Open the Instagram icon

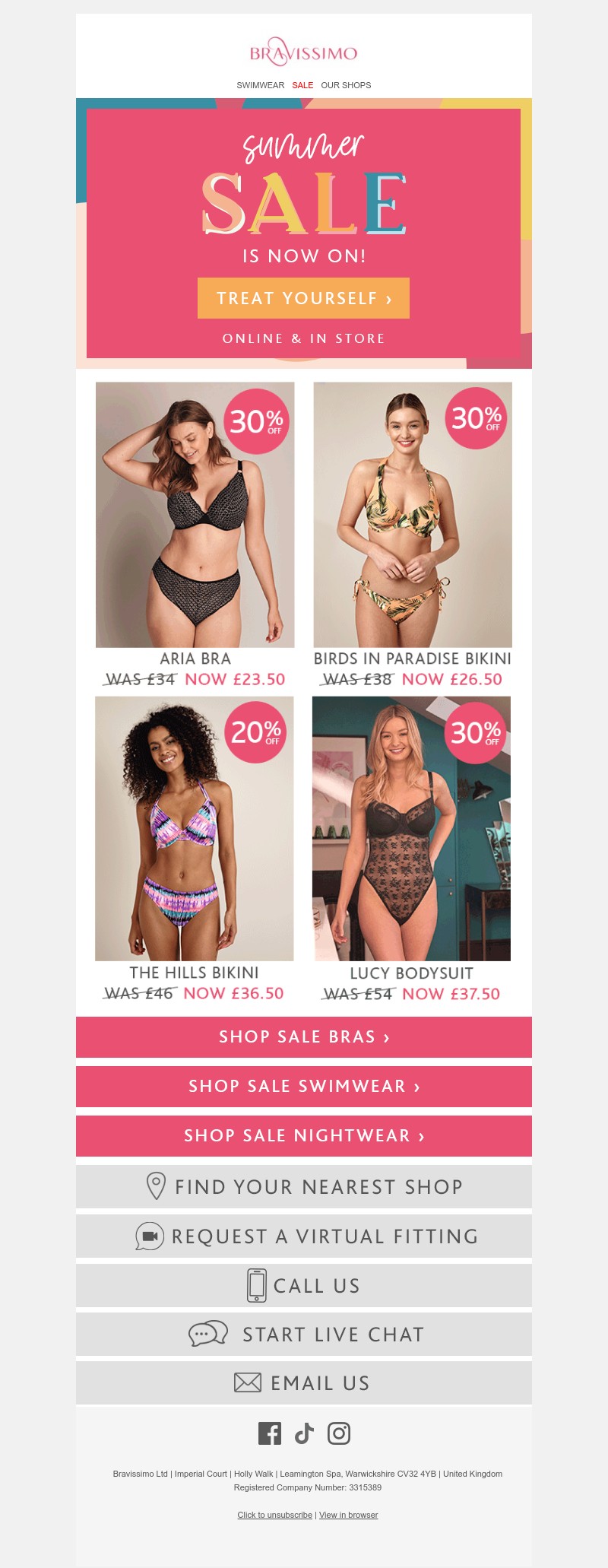339,1433
